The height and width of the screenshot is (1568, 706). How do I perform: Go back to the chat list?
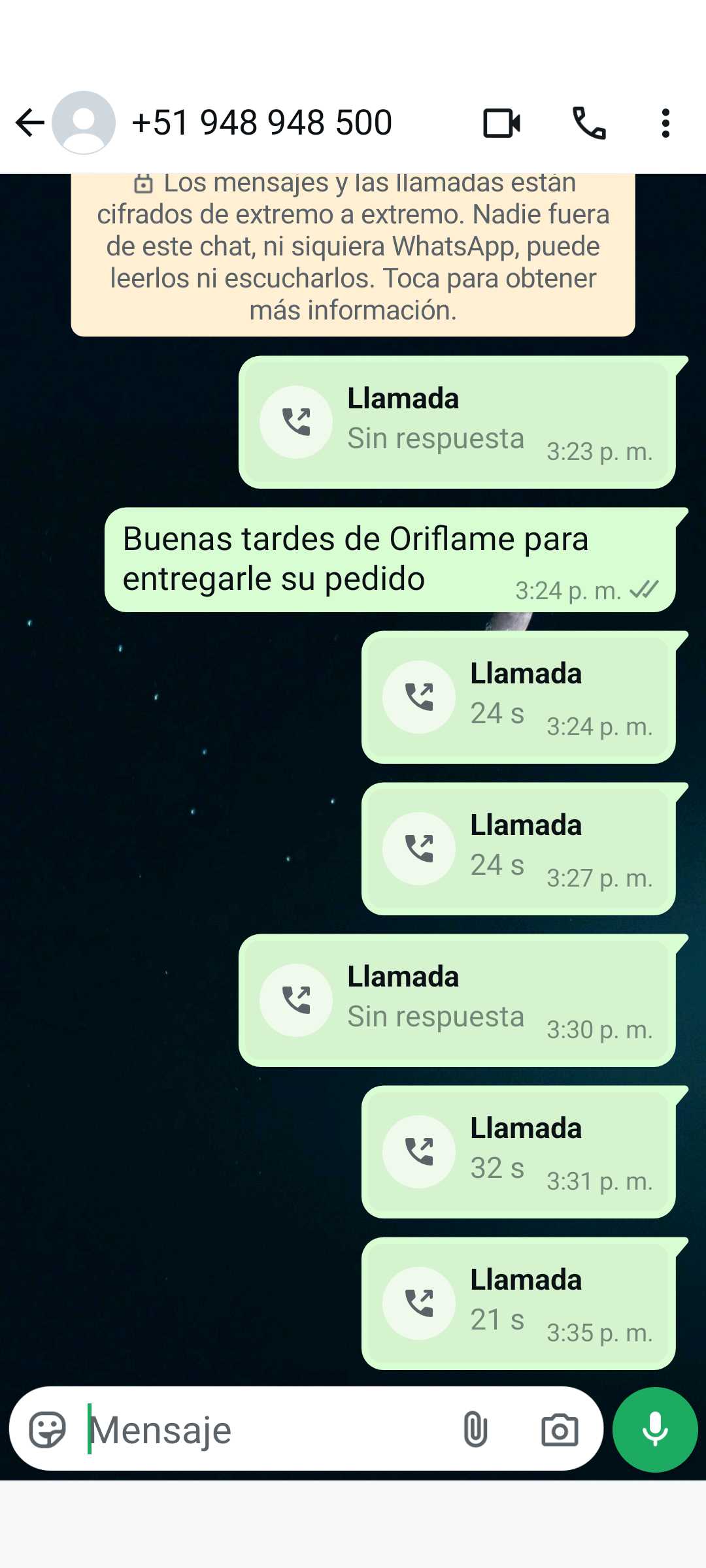pyautogui.click(x=29, y=123)
